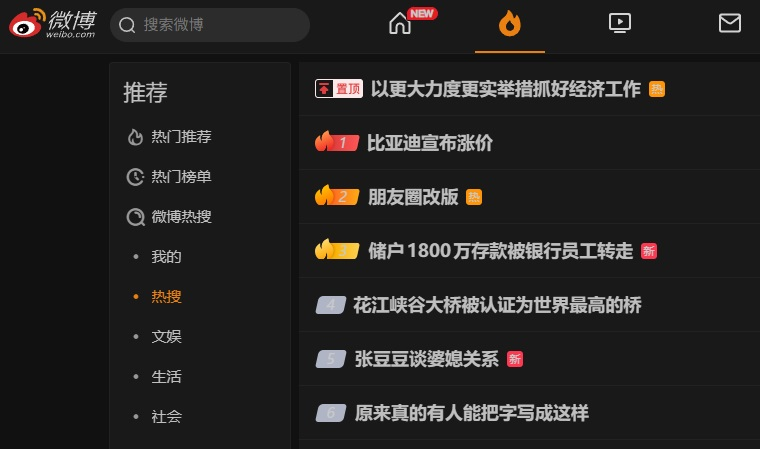This screenshot has height=449, width=760.
Task: Open the video tab
Action: tap(620, 23)
